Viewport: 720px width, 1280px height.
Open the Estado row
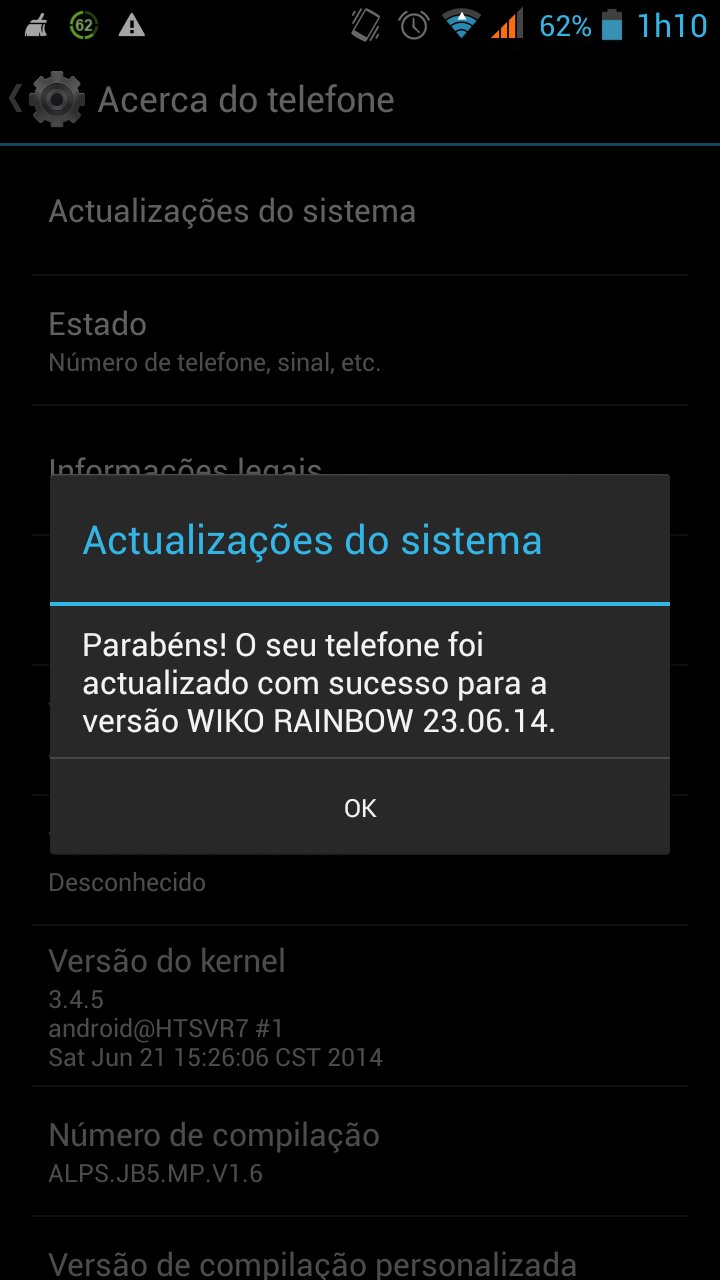click(x=360, y=341)
